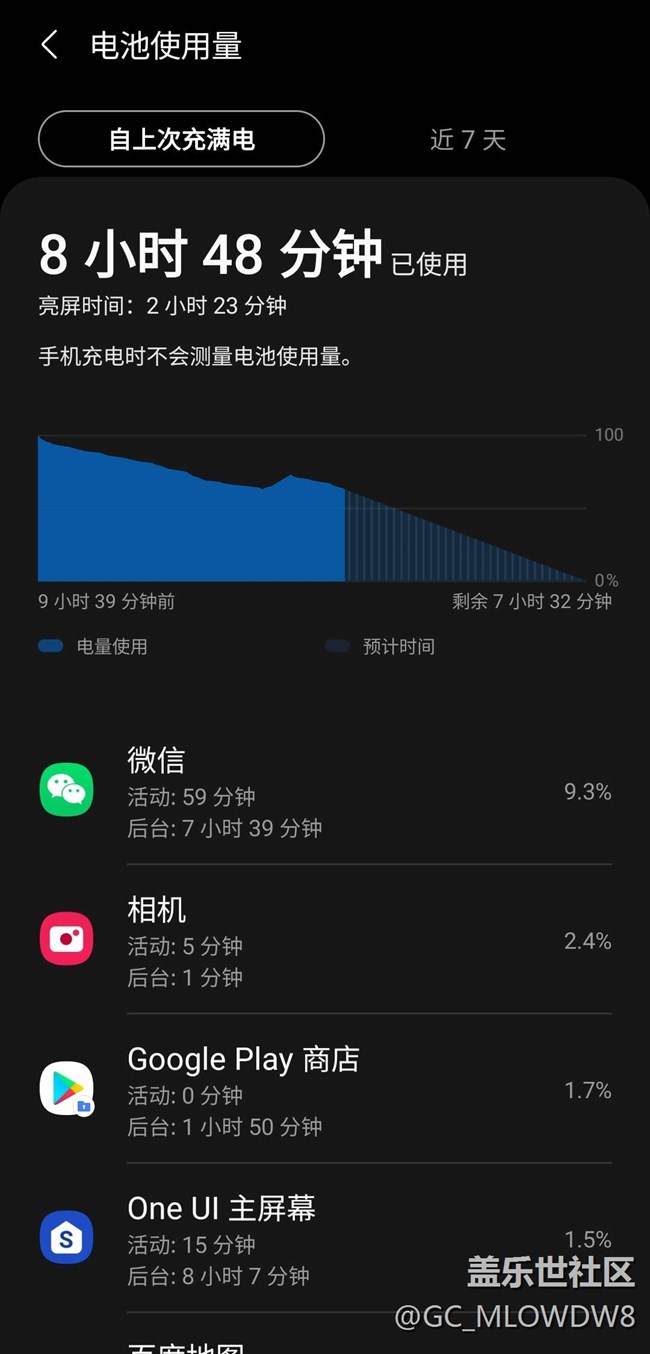Open 微信 battery usage details
The width and height of the screenshot is (650, 1354).
tap(325, 792)
